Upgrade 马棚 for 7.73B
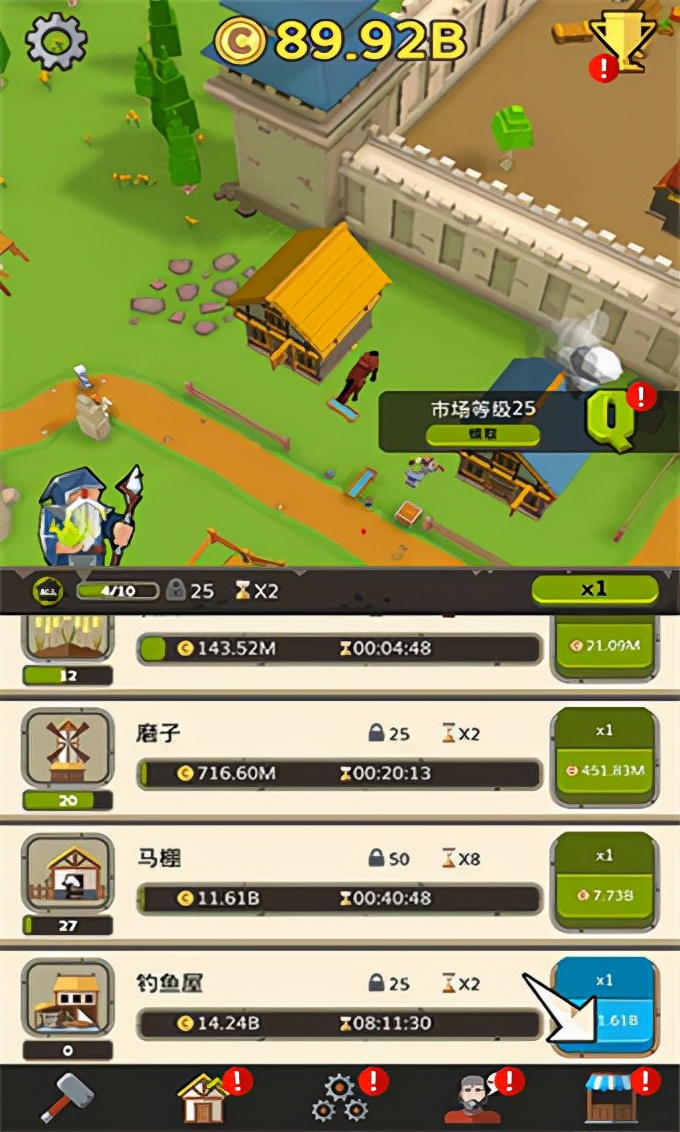 pos(604,882)
